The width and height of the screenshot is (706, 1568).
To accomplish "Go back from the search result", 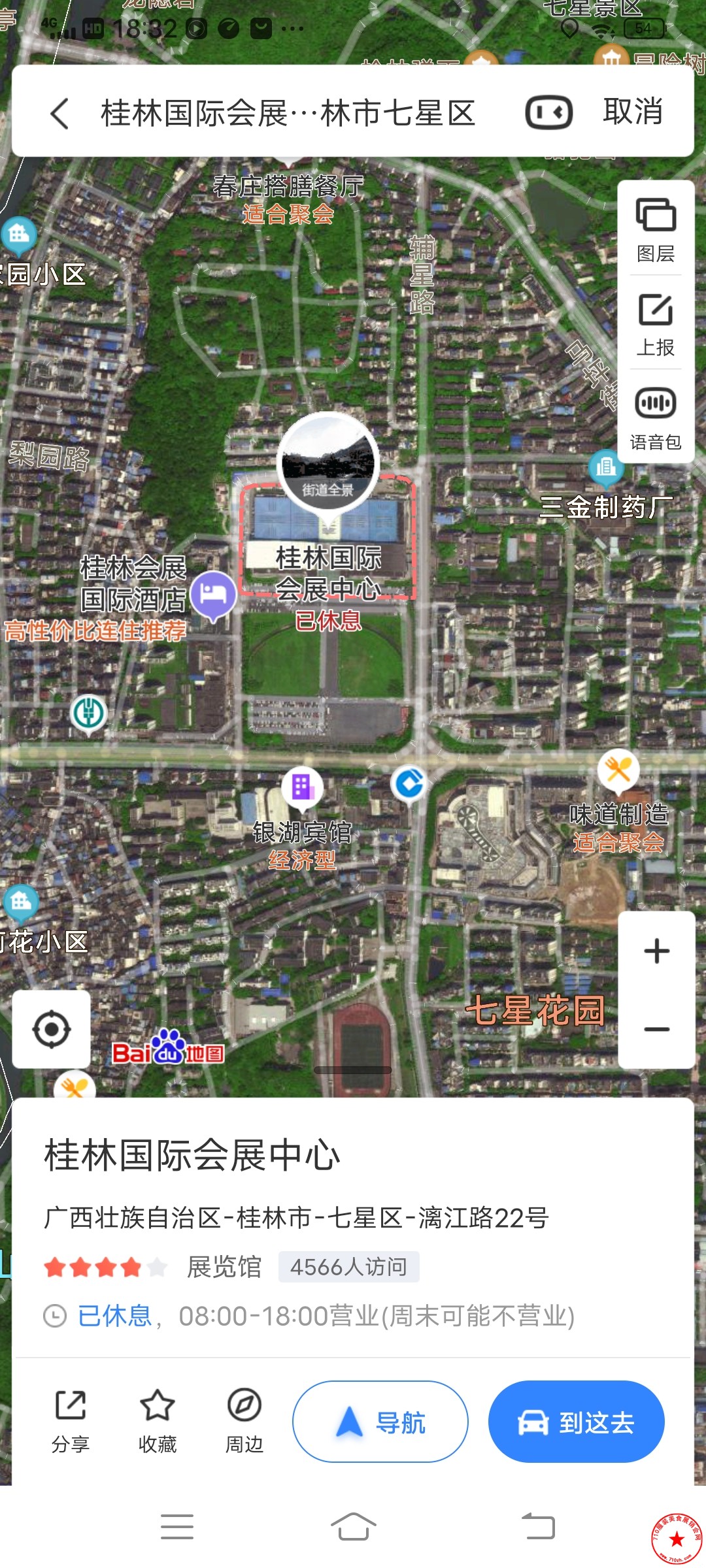I will tap(59, 113).
